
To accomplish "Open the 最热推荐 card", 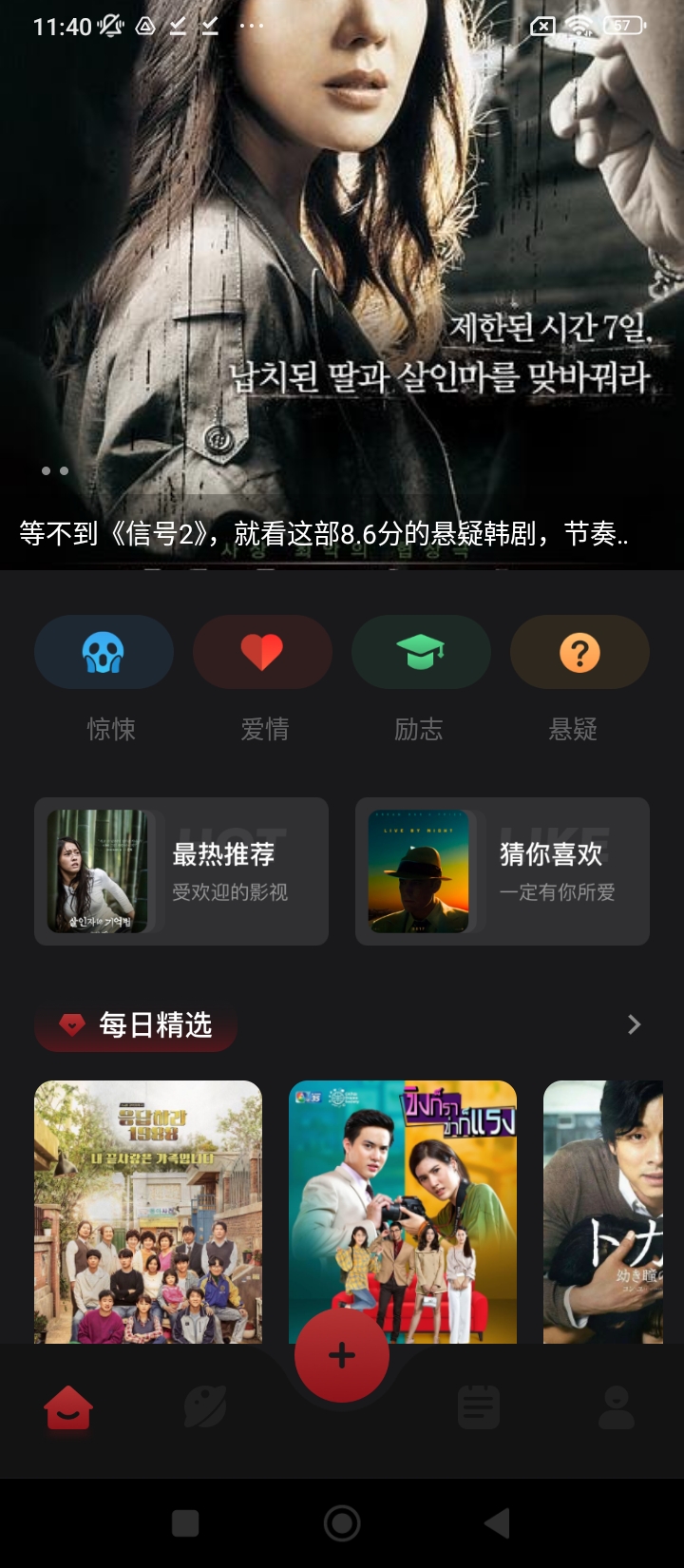I will tap(181, 871).
